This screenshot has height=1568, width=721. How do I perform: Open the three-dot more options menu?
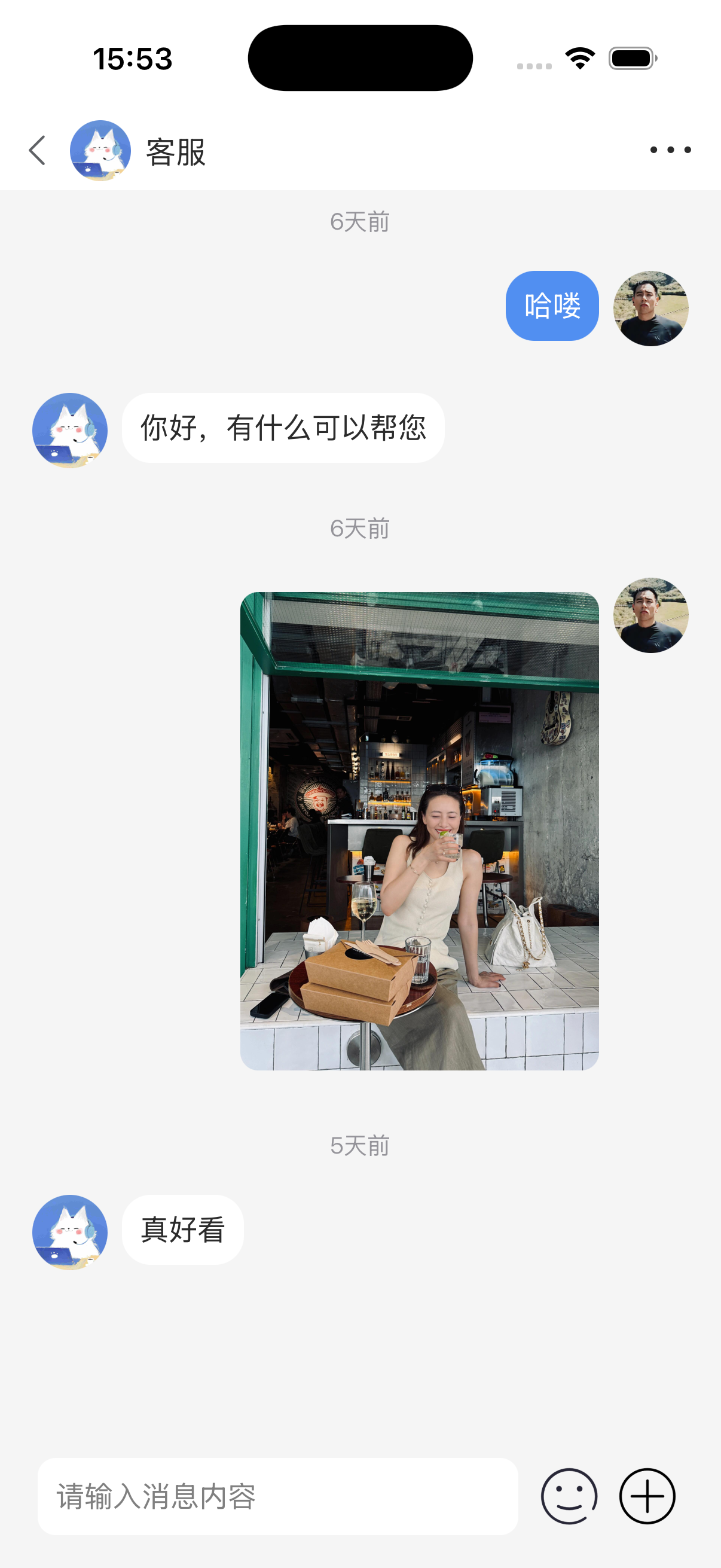[670, 150]
